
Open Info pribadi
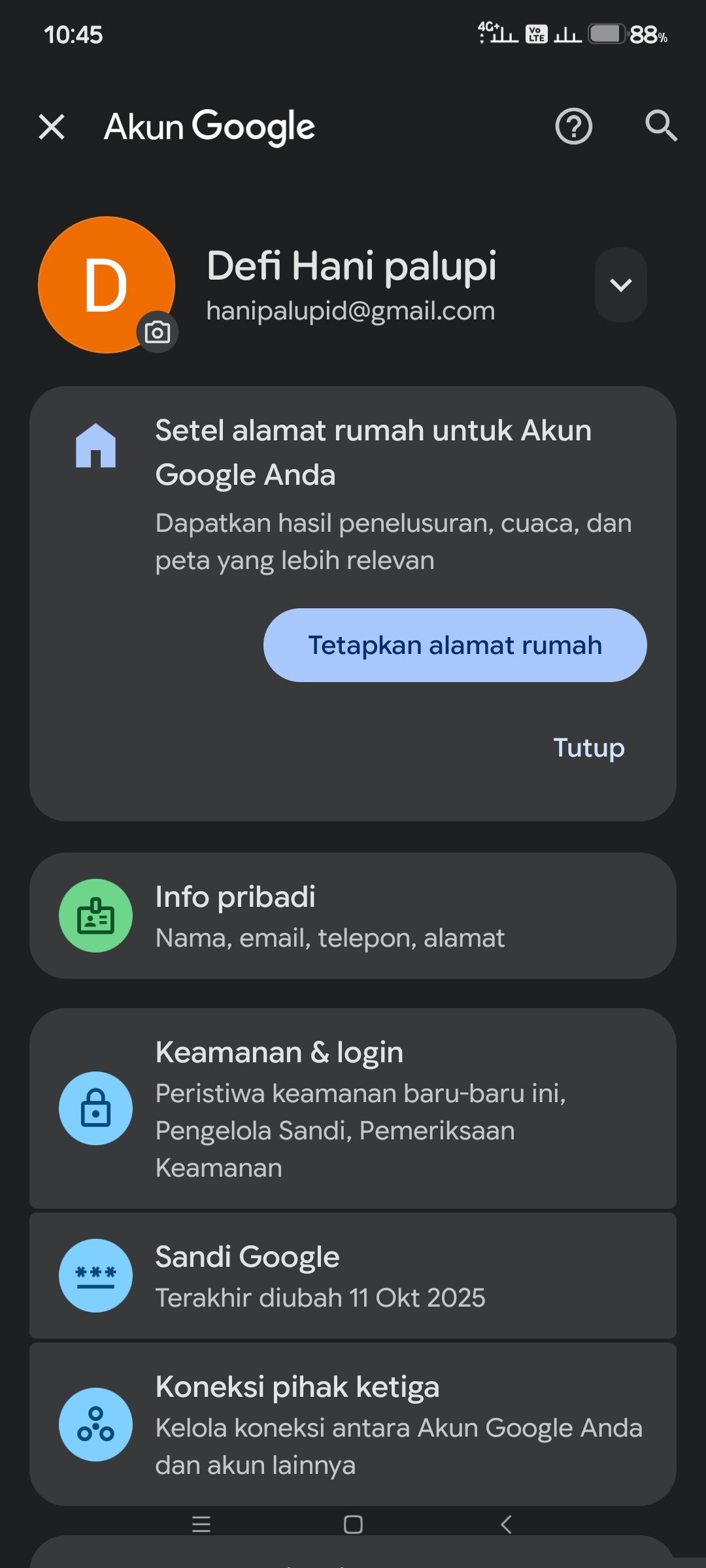[x=353, y=916]
